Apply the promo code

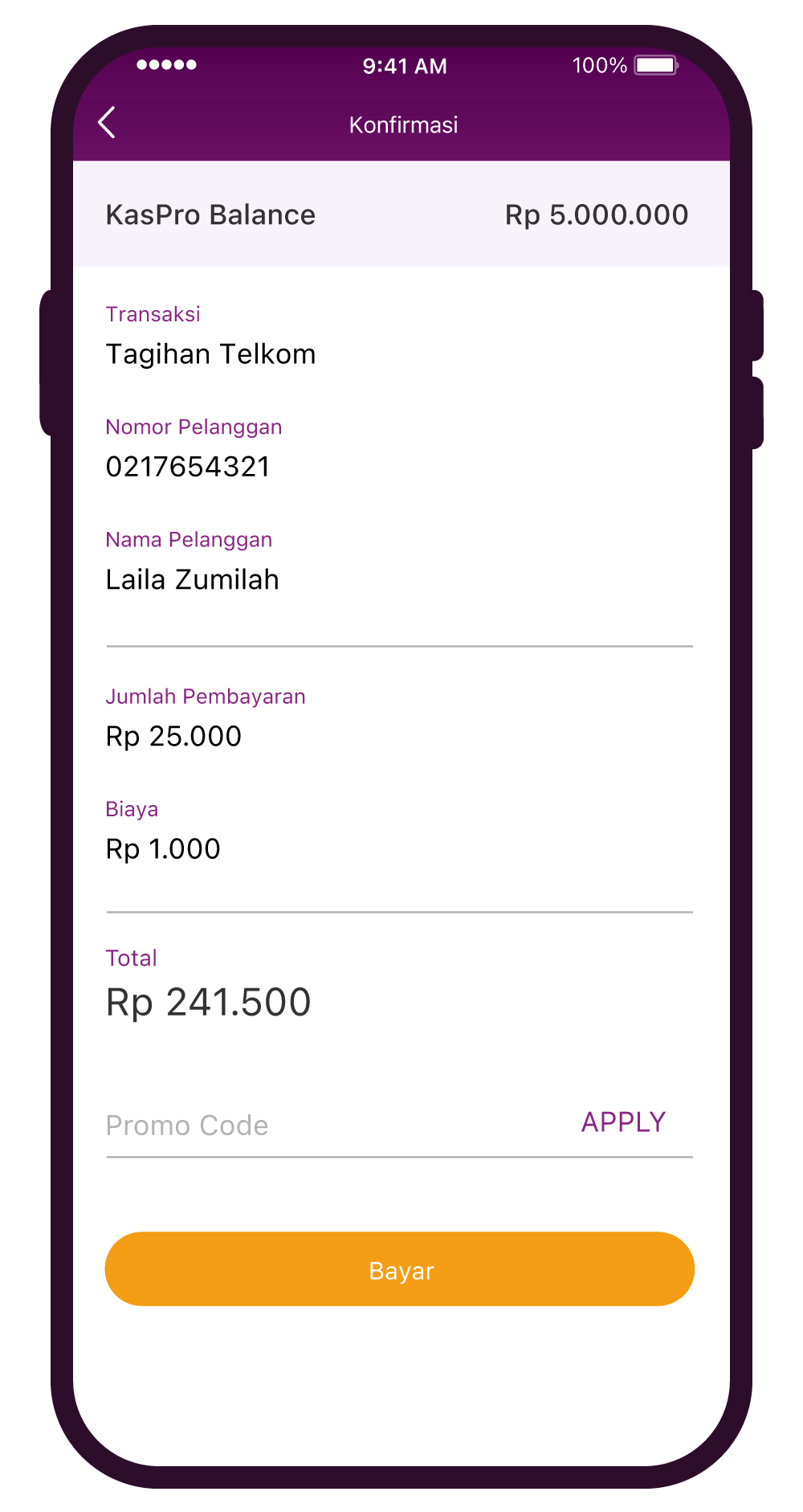click(623, 1122)
